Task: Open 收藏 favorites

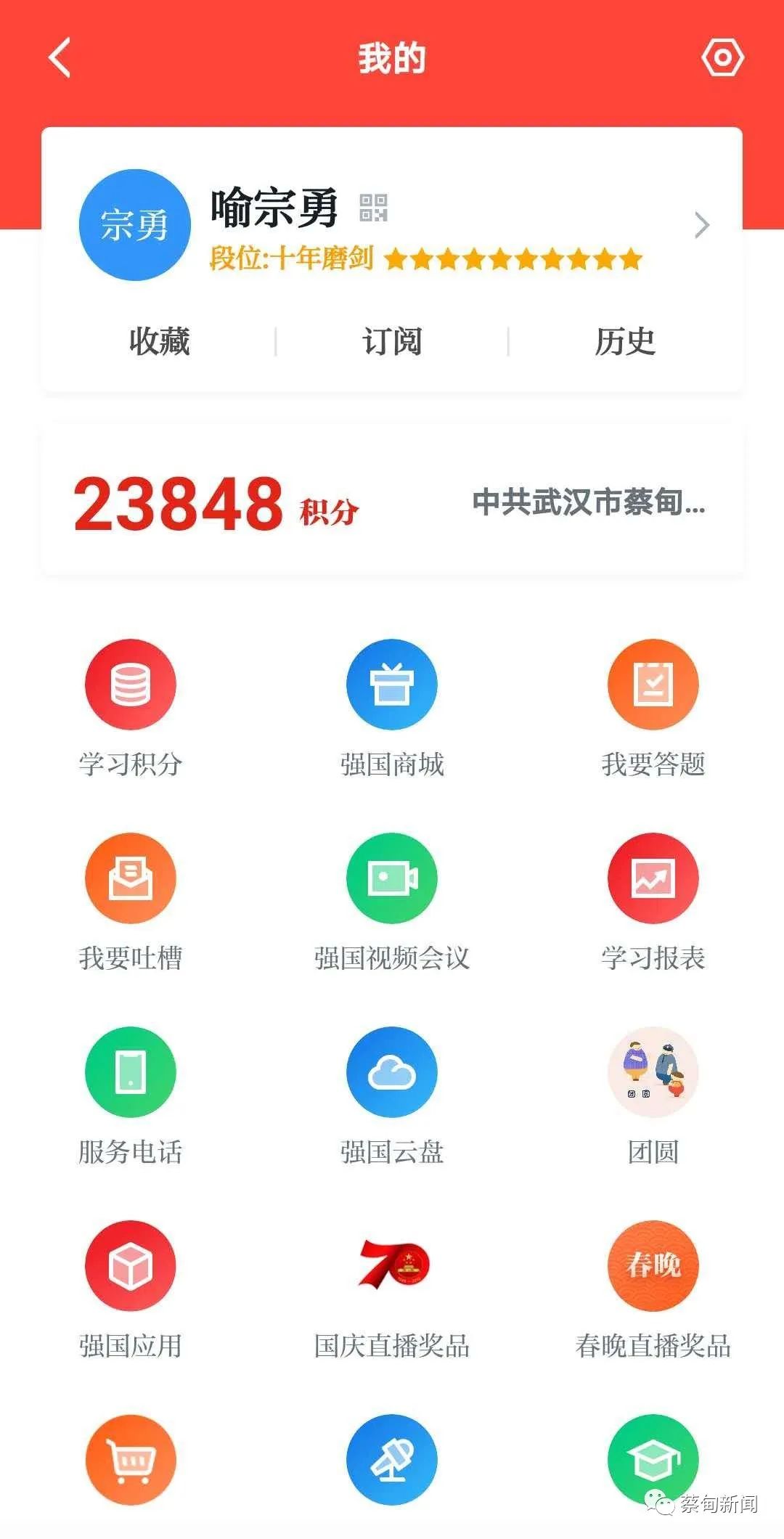Action: coord(159,341)
